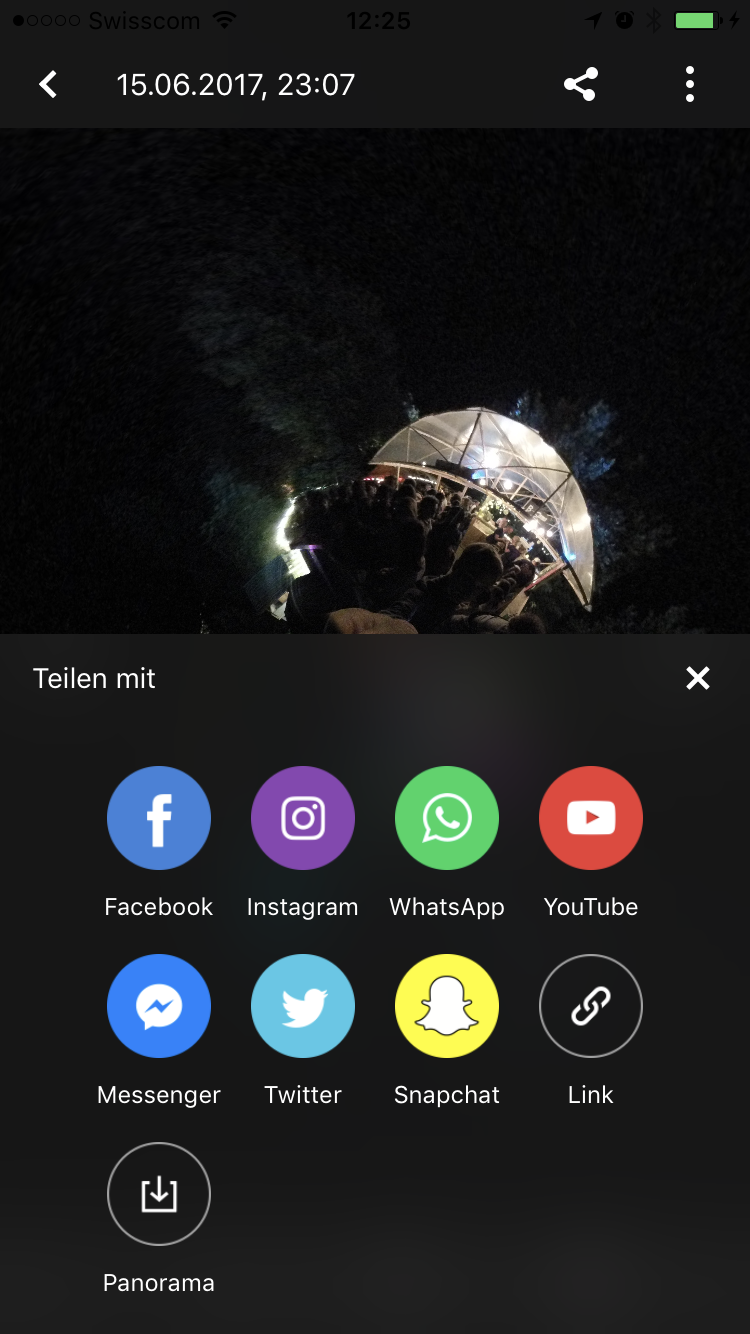750x1334 pixels.
Task: Share the photo to Instagram
Action: (x=303, y=818)
